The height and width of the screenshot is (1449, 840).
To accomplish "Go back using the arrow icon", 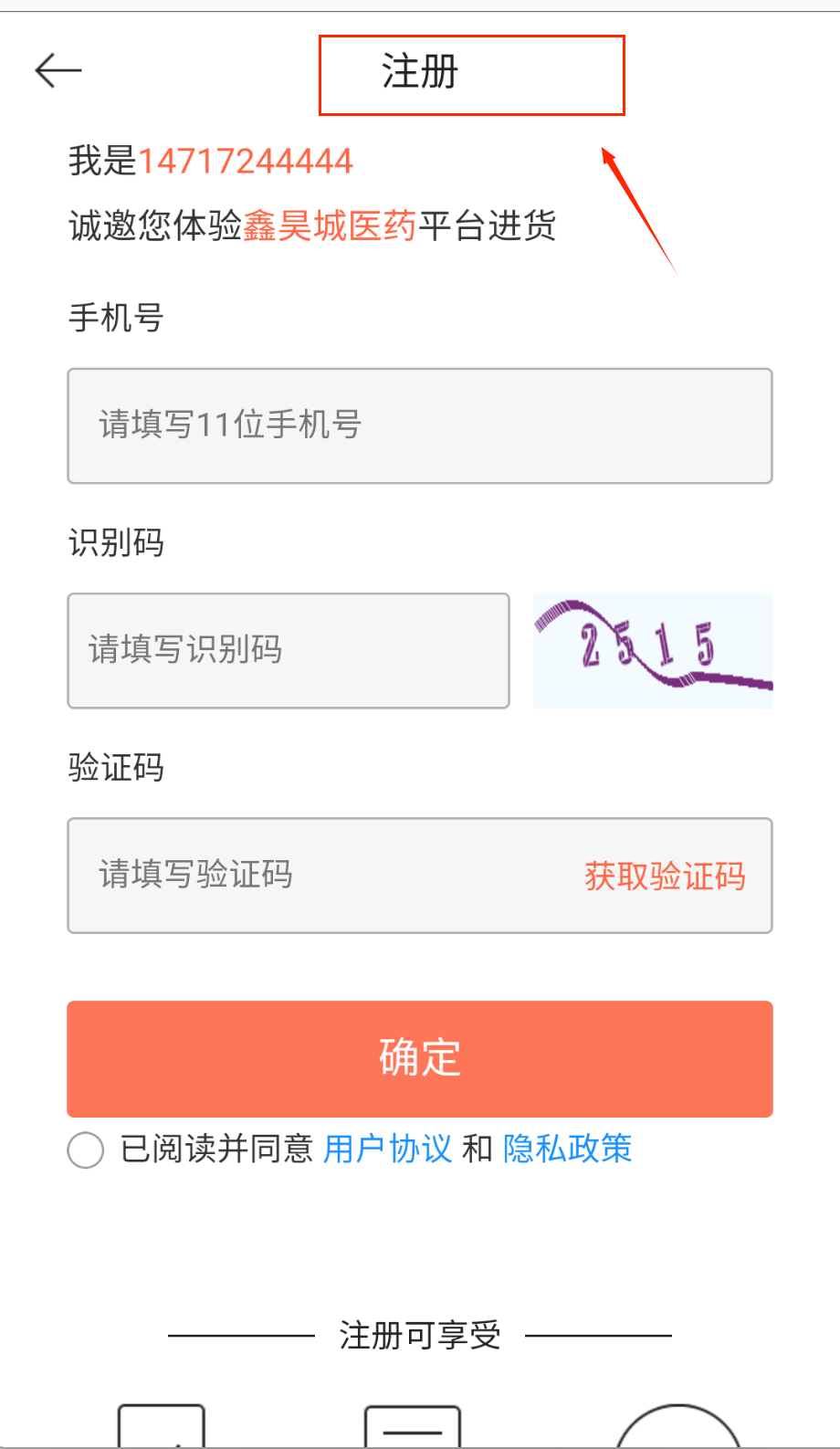I will coord(58,70).
